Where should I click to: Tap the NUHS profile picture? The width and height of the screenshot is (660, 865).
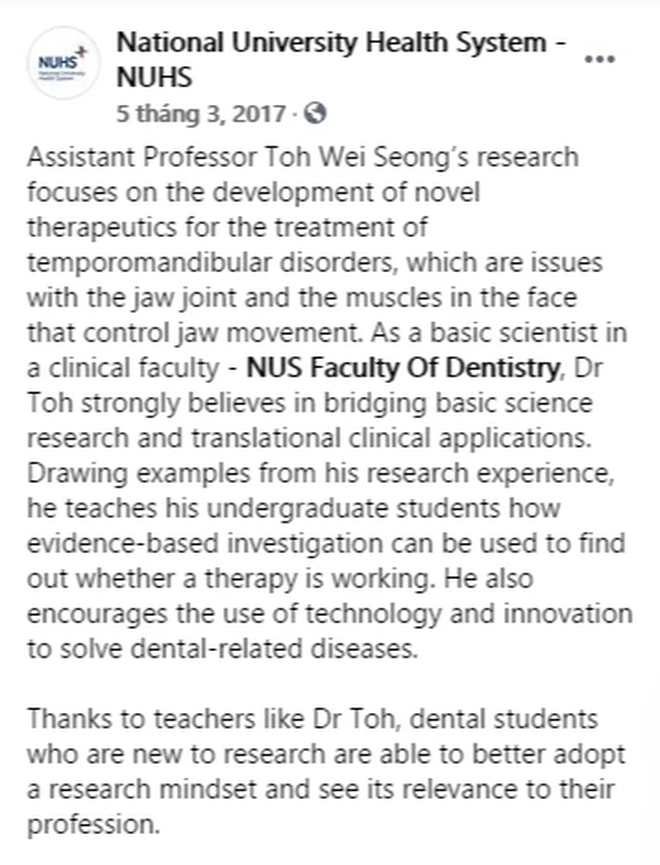(63, 62)
